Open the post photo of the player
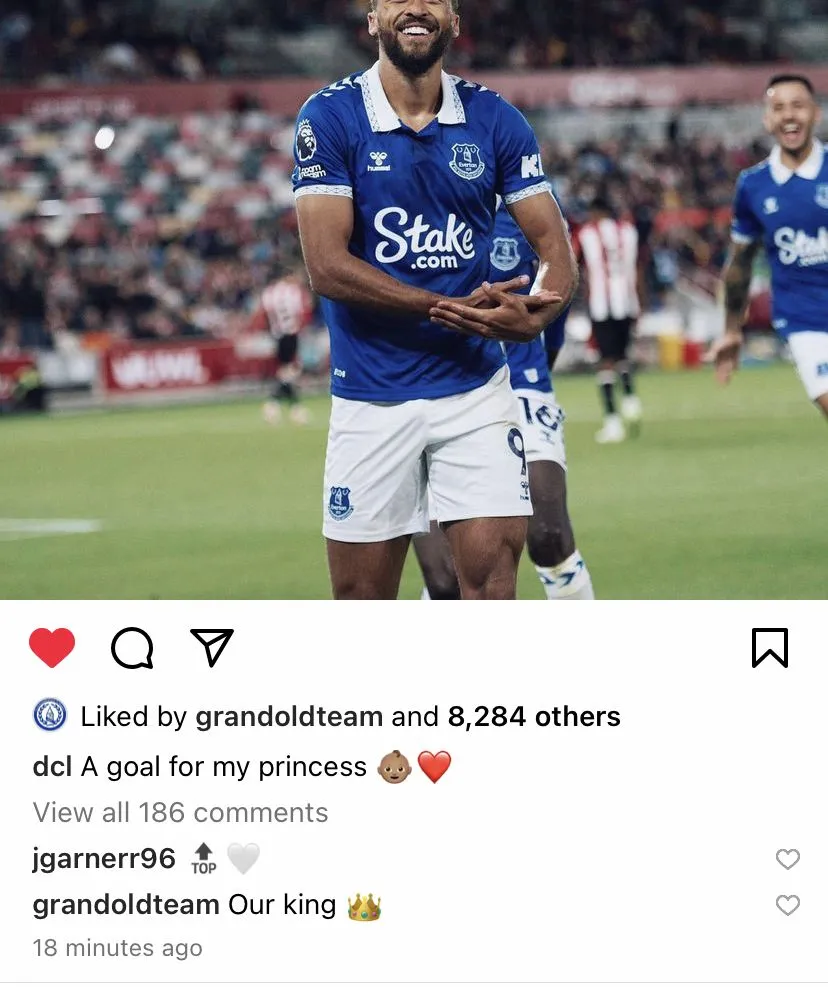Image resolution: width=828 pixels, height=987 pixels. [x=414, y=300]
